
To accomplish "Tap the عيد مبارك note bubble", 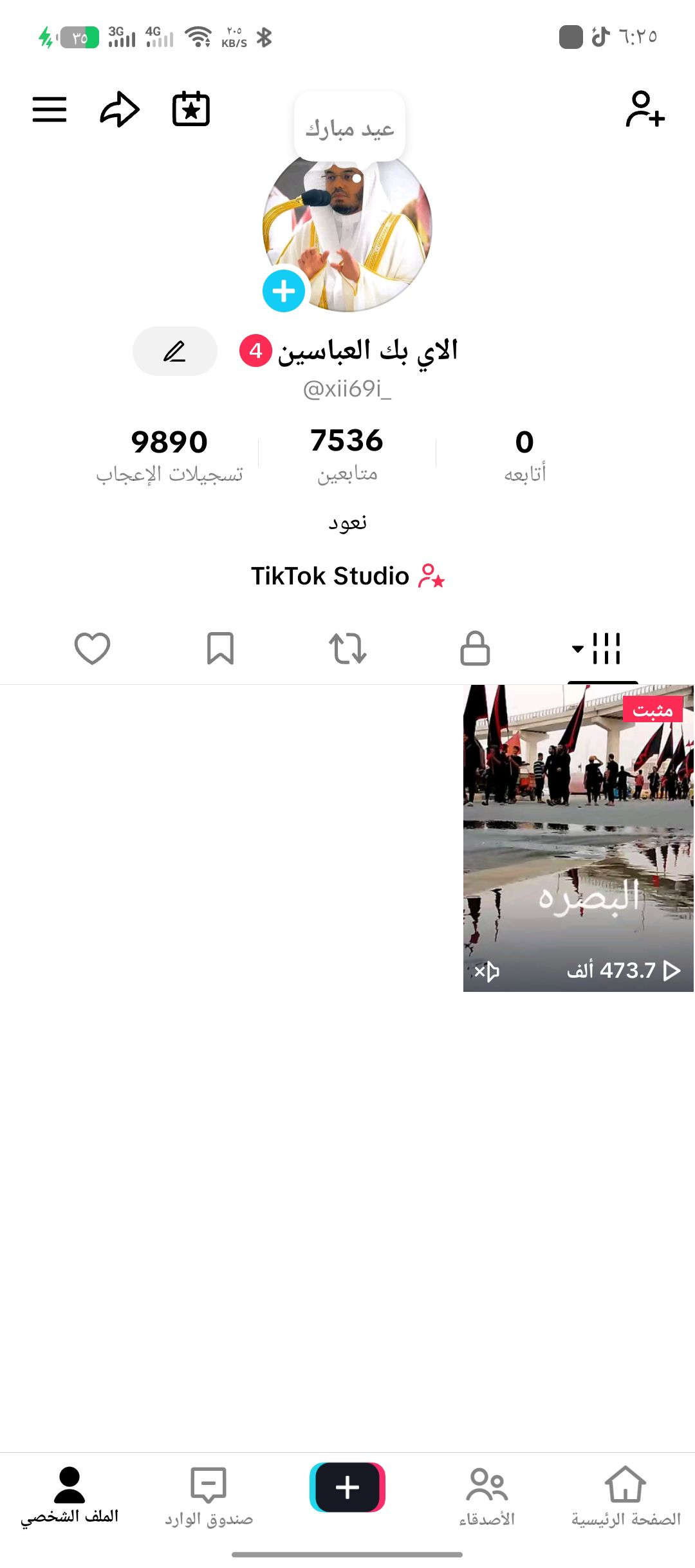I will pyautogui.click(x=349, y=129).
